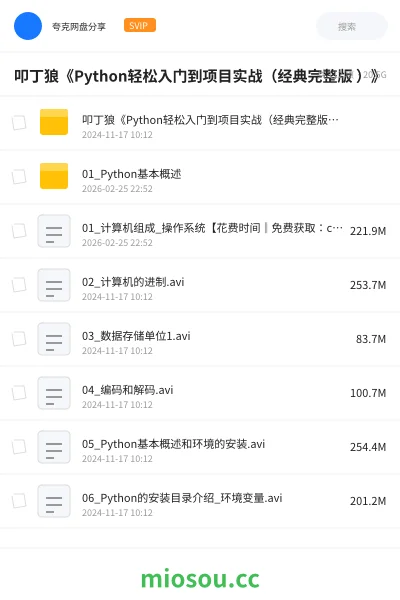The height and width of the screenshot is (600, 400).
Task: Open 03_数据存储单位1.avi
Action: (x=200, y=339)
